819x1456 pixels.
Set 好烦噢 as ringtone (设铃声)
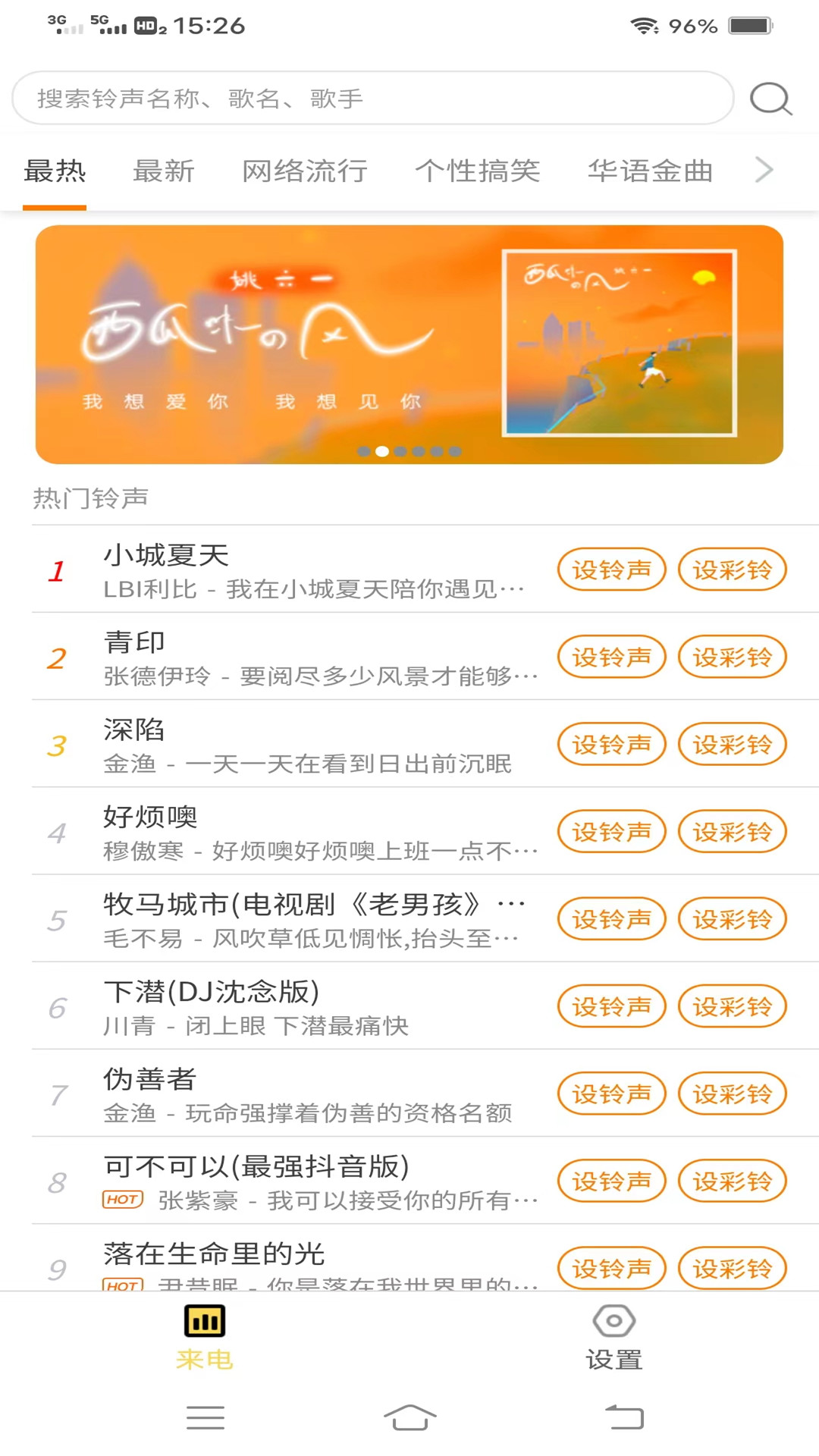(611, 832)
